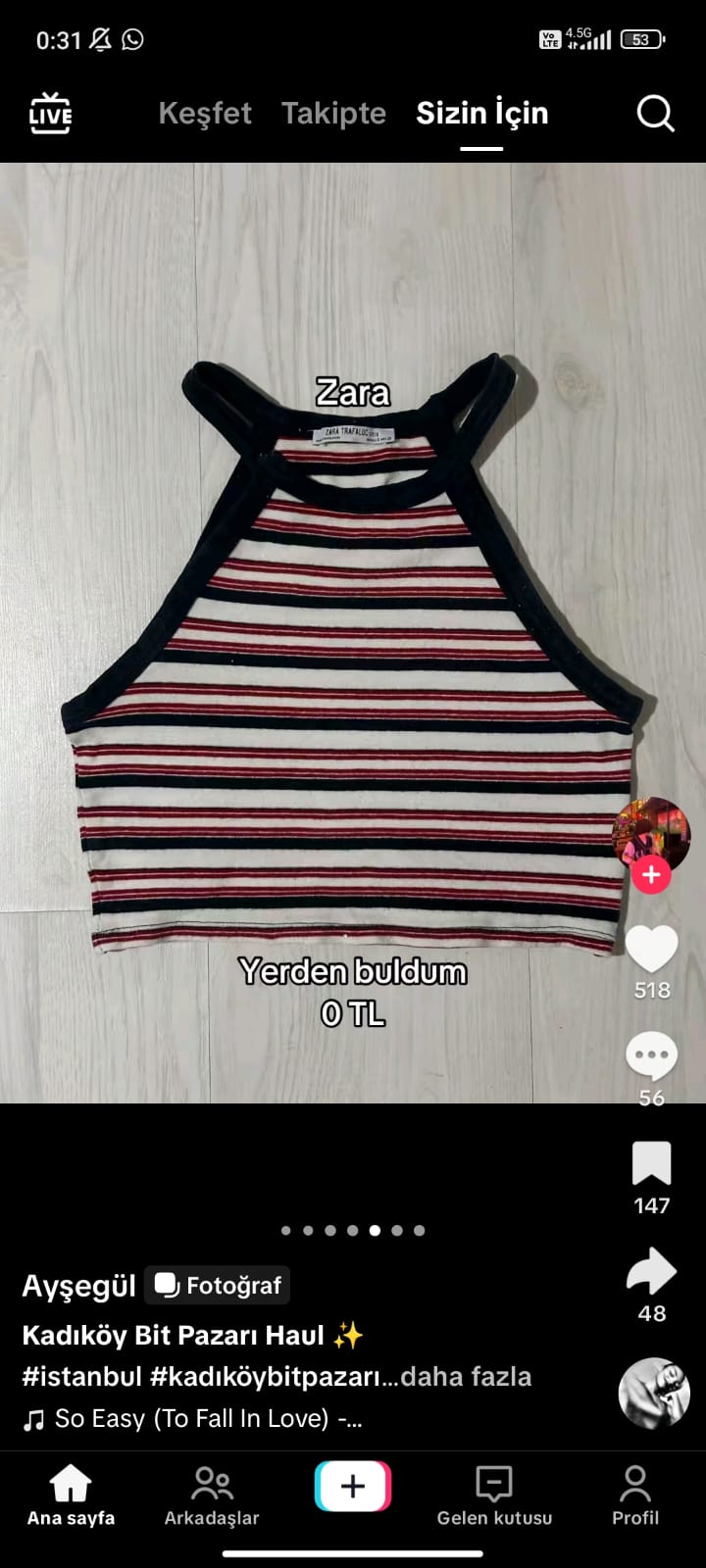Open the Arkadaşlar tab
The image size is (706, 1568).
coord(212,1495)
